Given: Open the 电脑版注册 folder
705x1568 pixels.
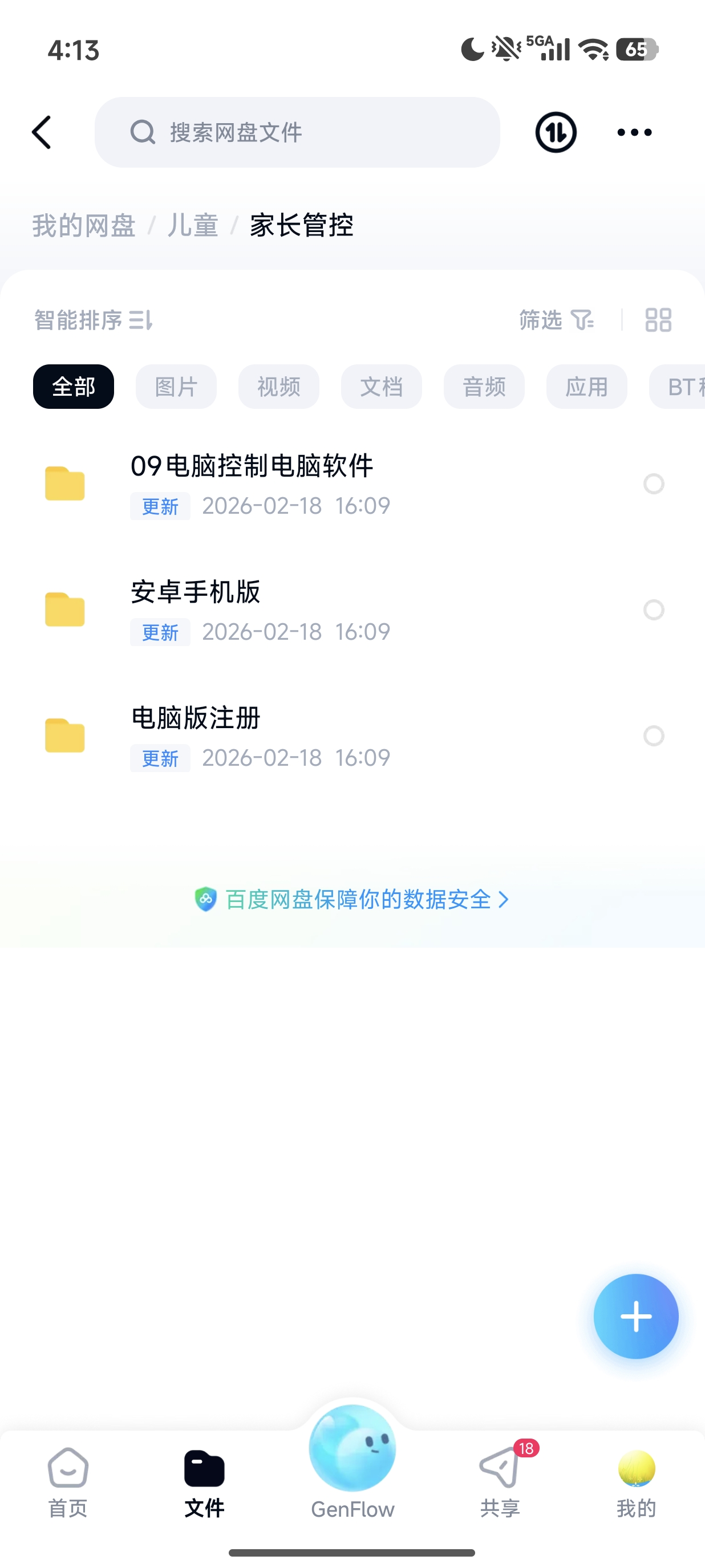Looking at the screenshot, I should [x=196, y=735].
